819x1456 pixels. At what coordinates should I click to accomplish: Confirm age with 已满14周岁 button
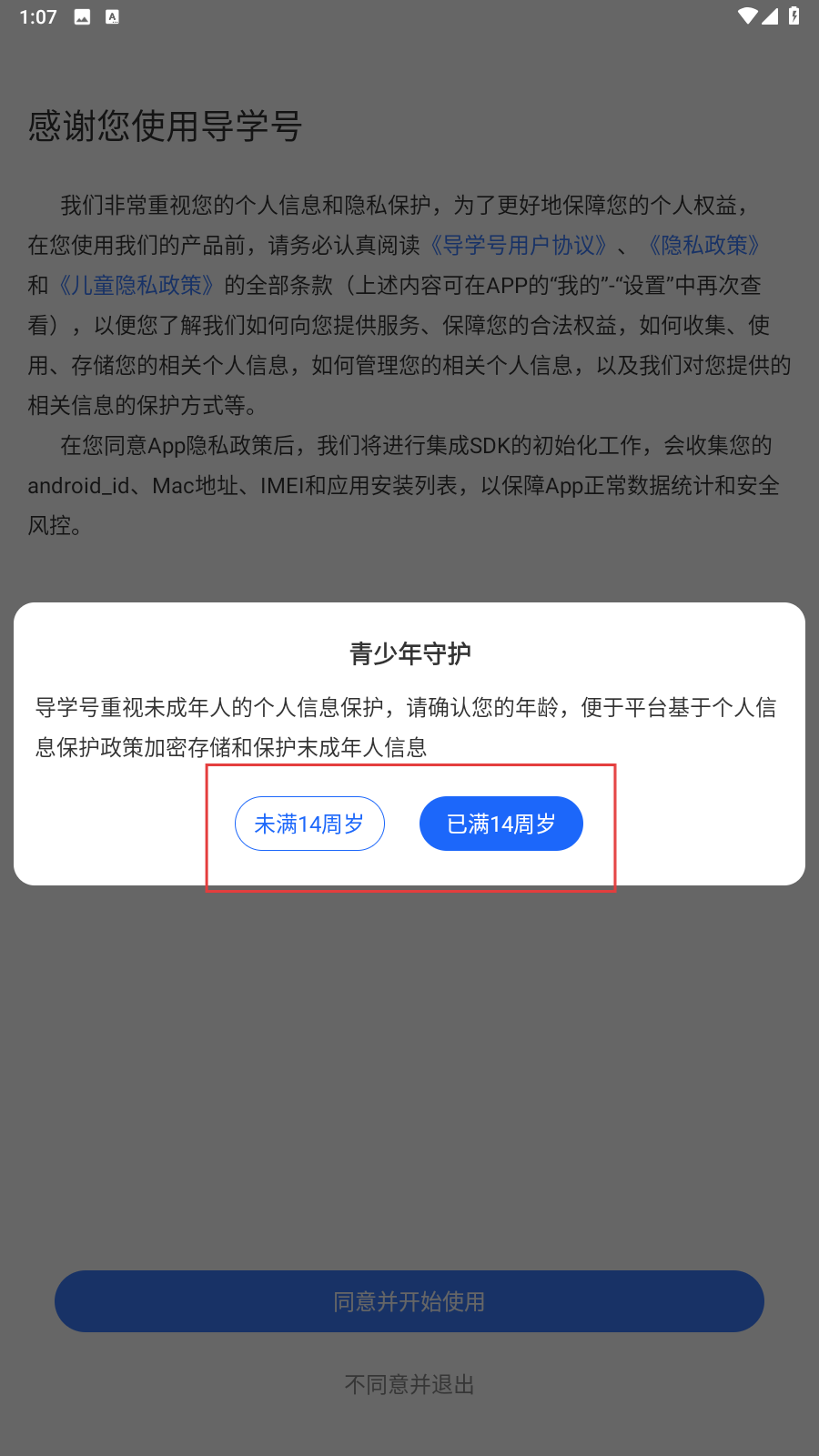(x=501, y=824)
